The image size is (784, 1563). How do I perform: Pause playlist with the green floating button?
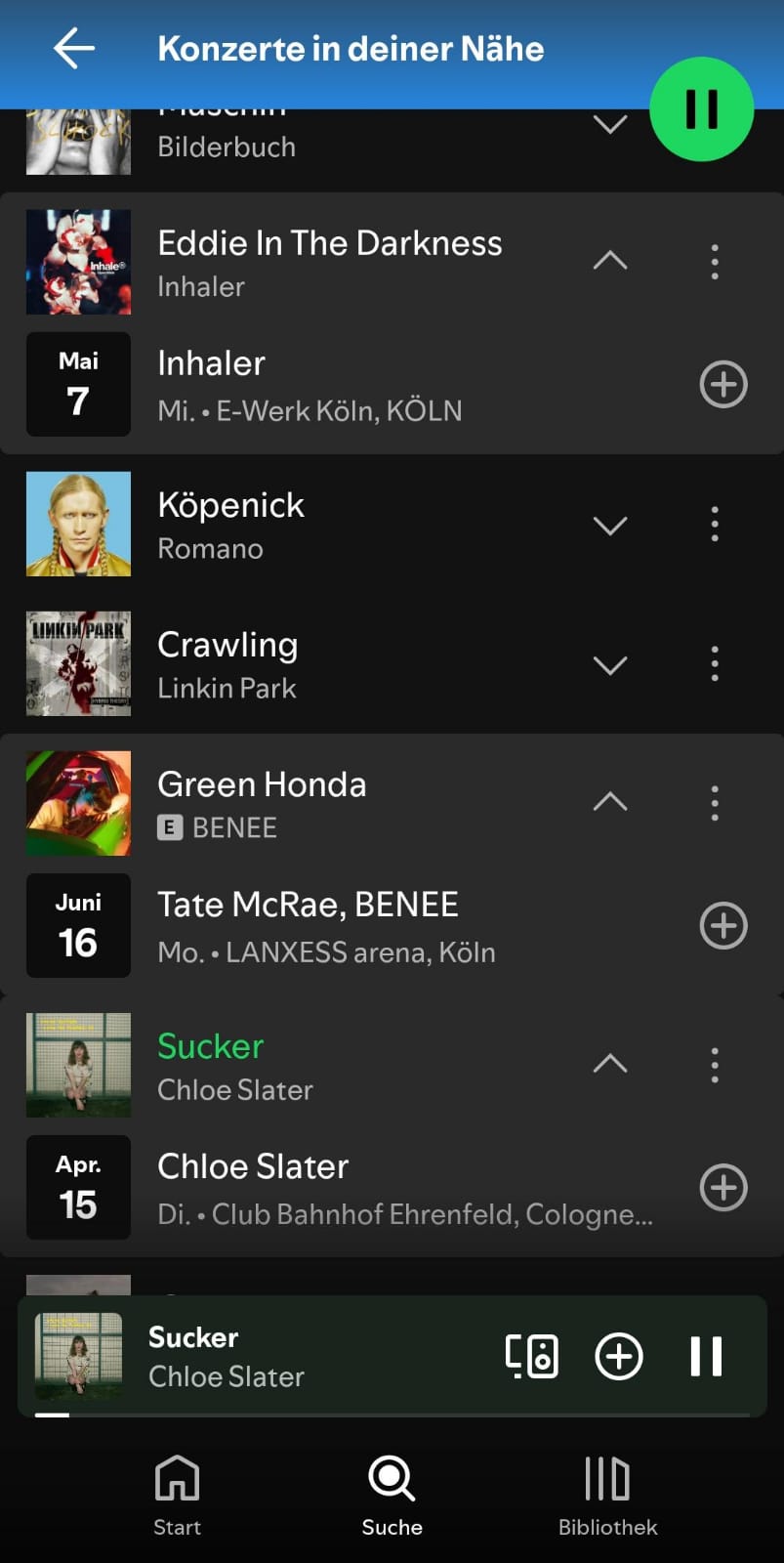[x=702, y=109]
